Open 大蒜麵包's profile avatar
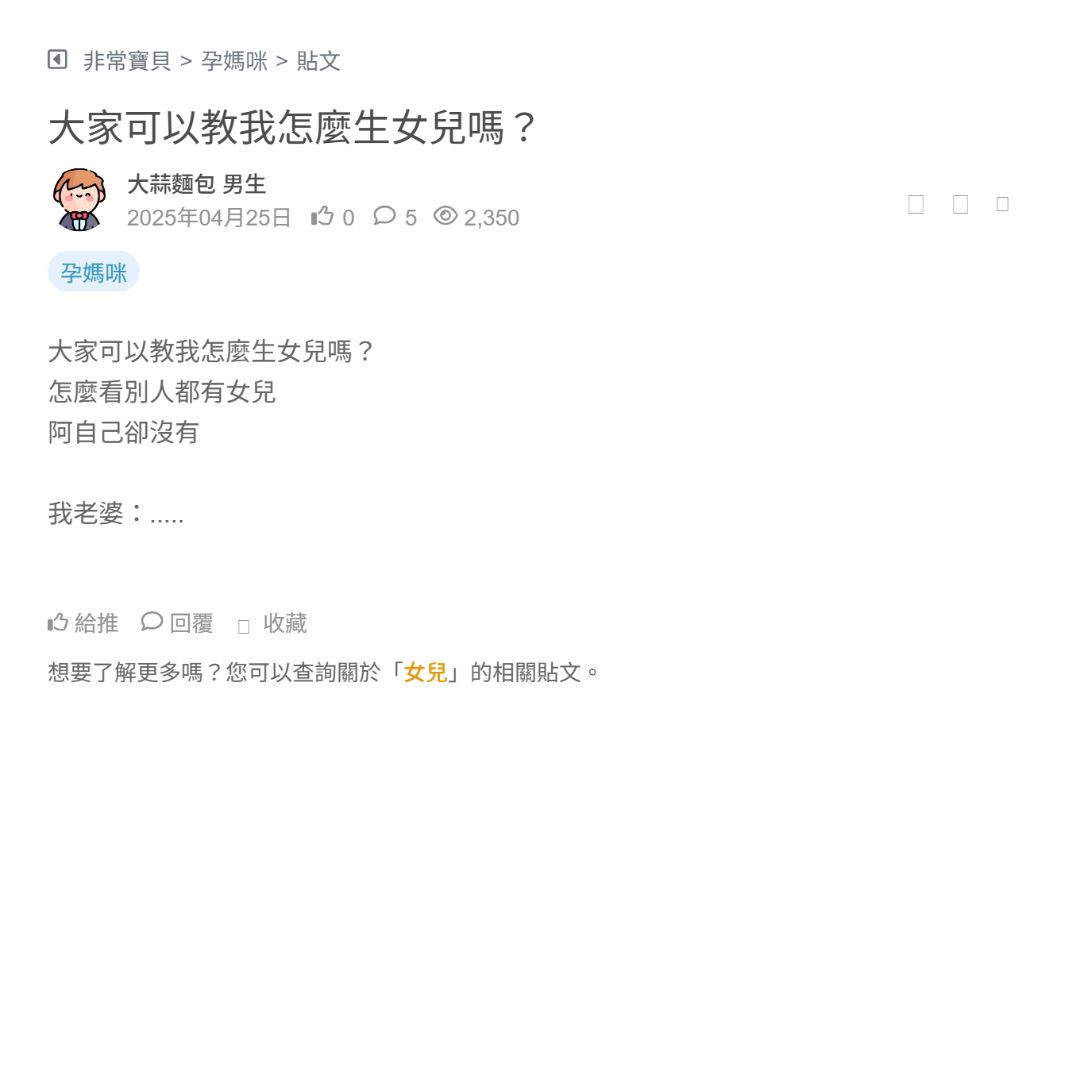1080x1080 pixels. pos(79,200)
